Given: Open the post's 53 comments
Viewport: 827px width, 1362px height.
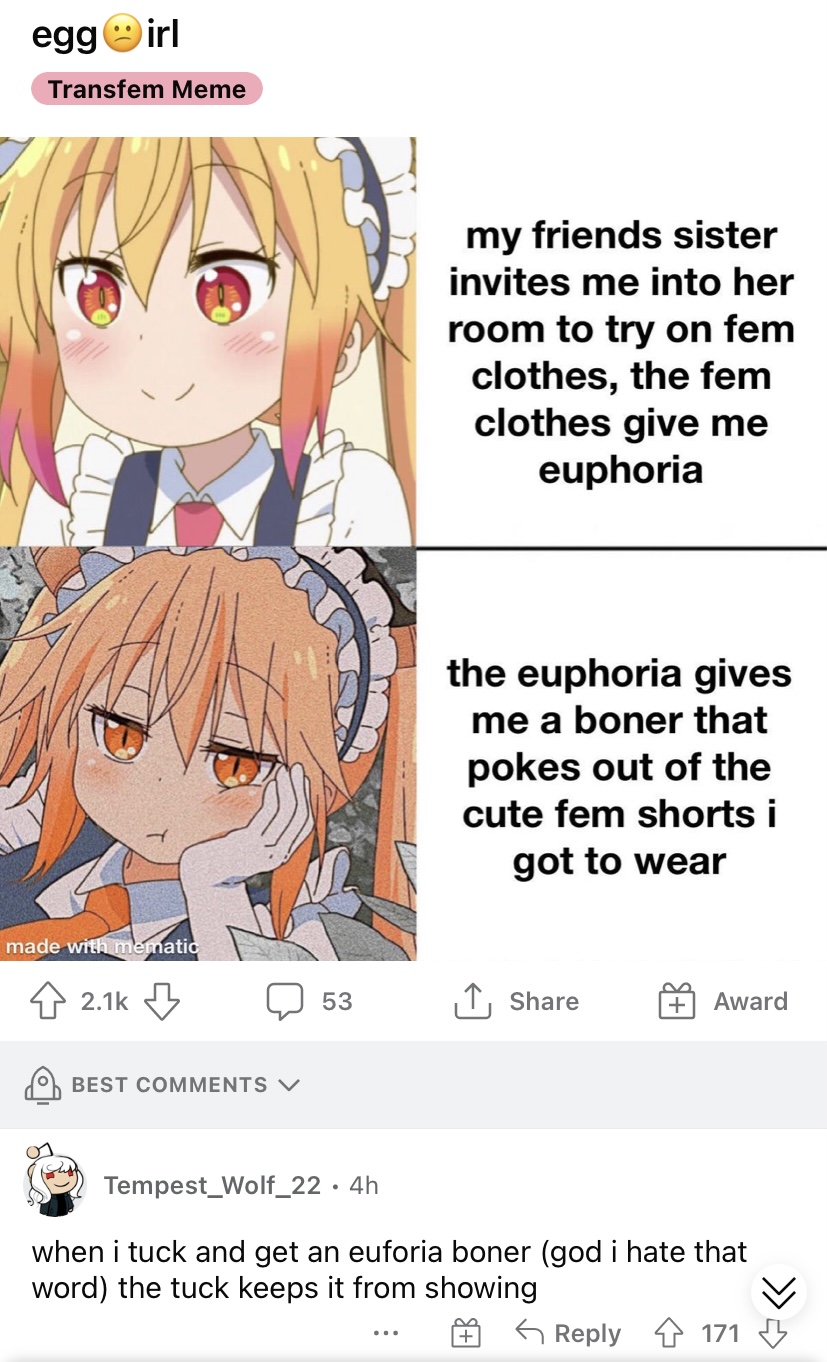Looking at the screenshot, I should [x=309, y=1001].
